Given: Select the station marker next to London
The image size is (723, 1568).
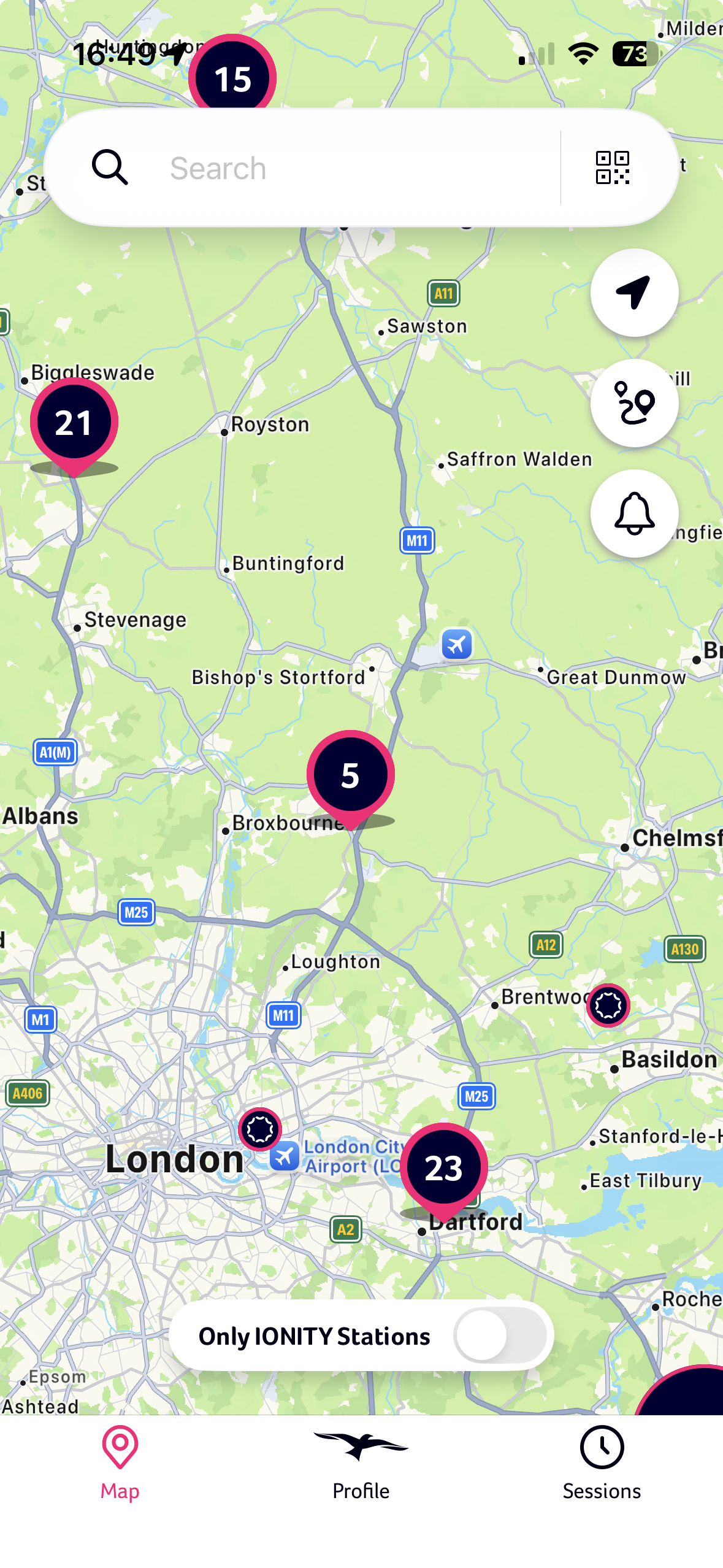Looking at the screenshot, I should (x=260, y=1129).
